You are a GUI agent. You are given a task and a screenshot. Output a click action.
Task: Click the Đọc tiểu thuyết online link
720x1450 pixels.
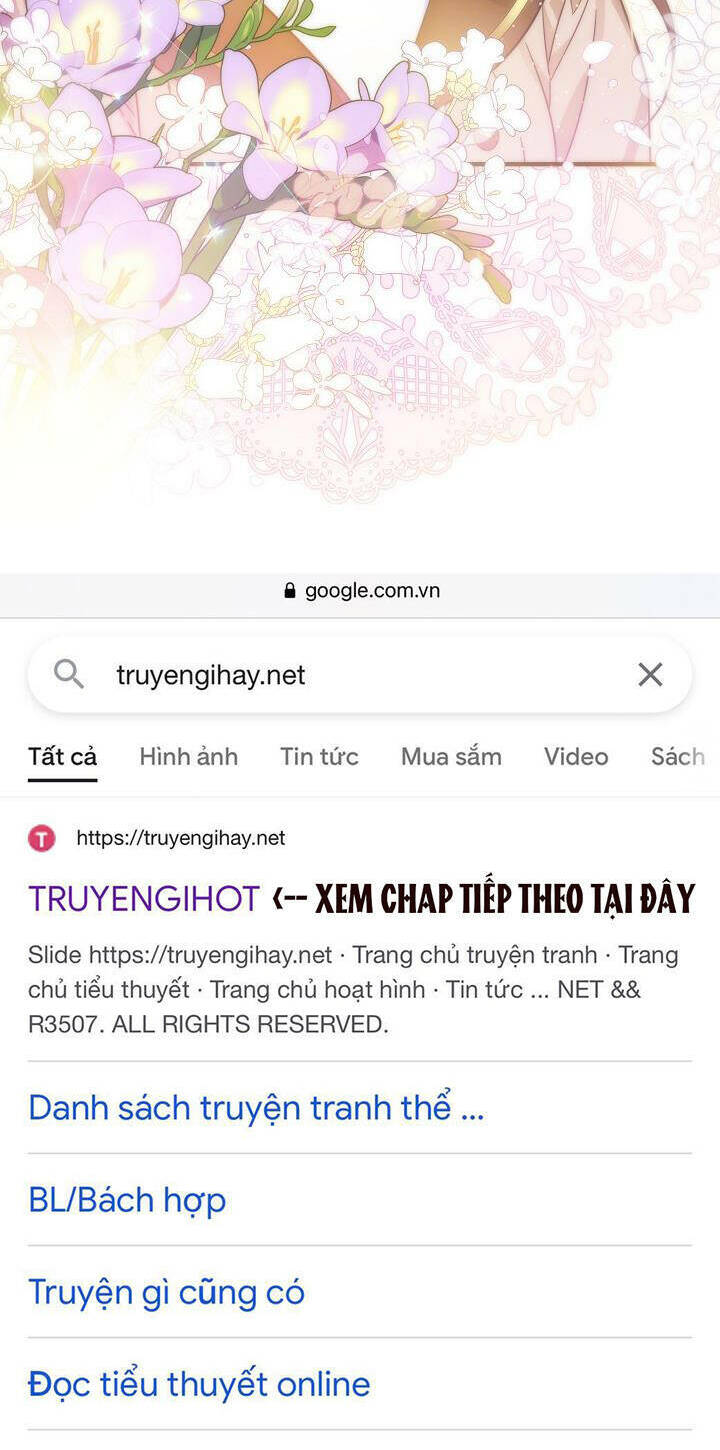click(198, 1383)
